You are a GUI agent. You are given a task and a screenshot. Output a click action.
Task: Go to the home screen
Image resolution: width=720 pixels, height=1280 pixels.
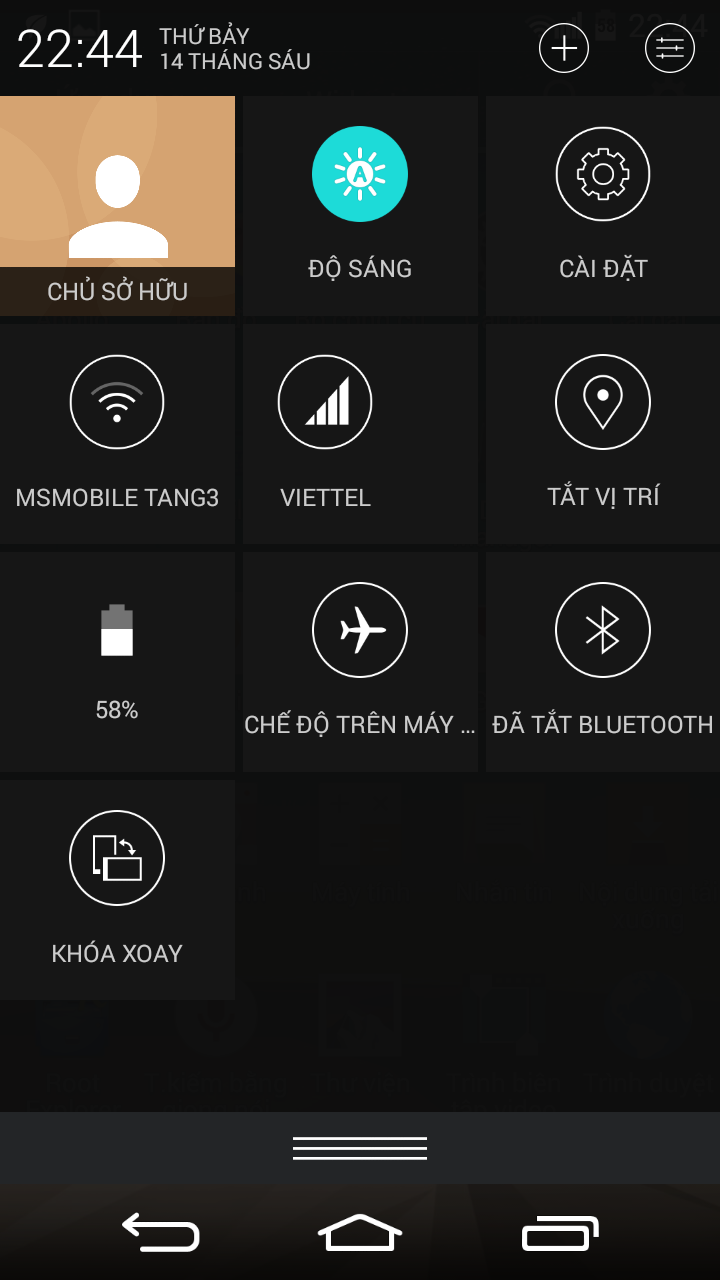point(360,1232)
